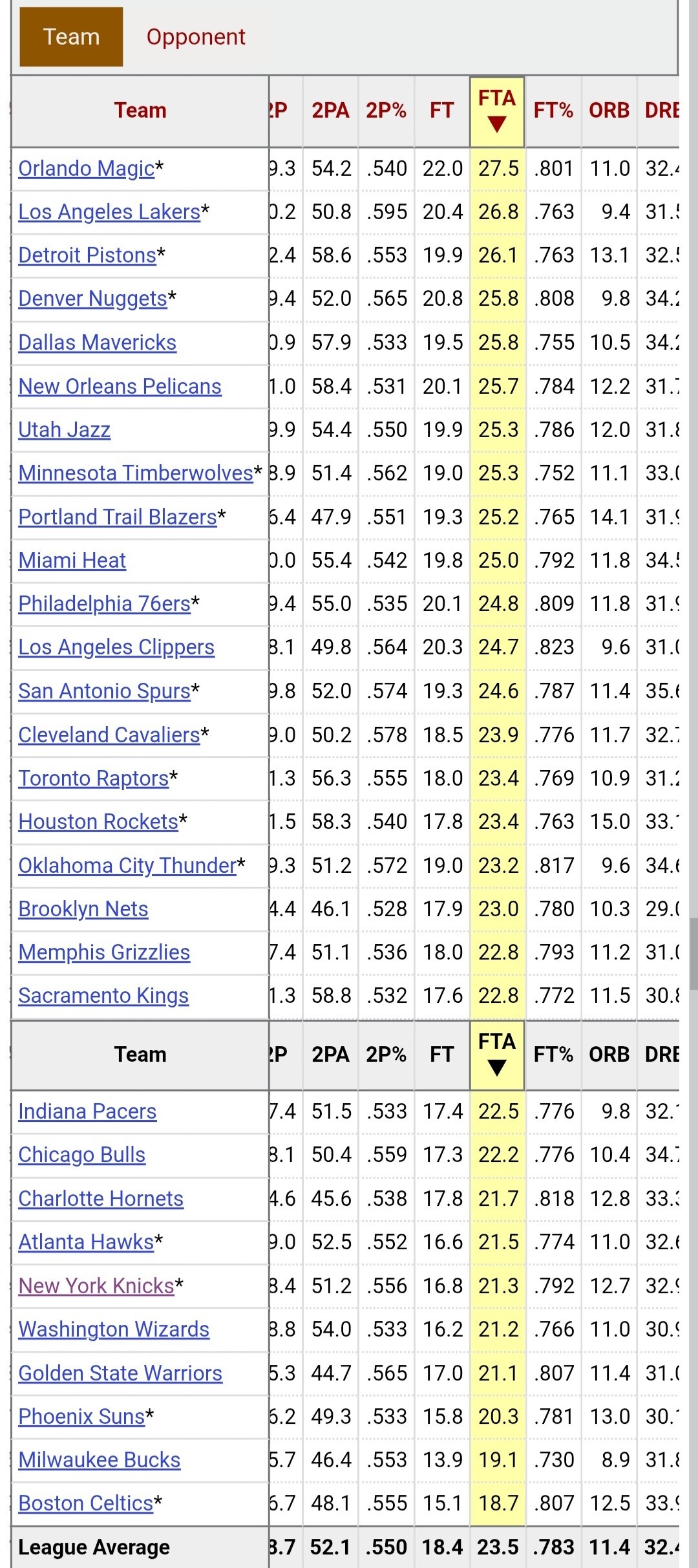The height and width of the screenshot is (1568, 698).
Task: Go to the Dallas Mavericks page
Action: pyautogui.click(x=98, y=343)
